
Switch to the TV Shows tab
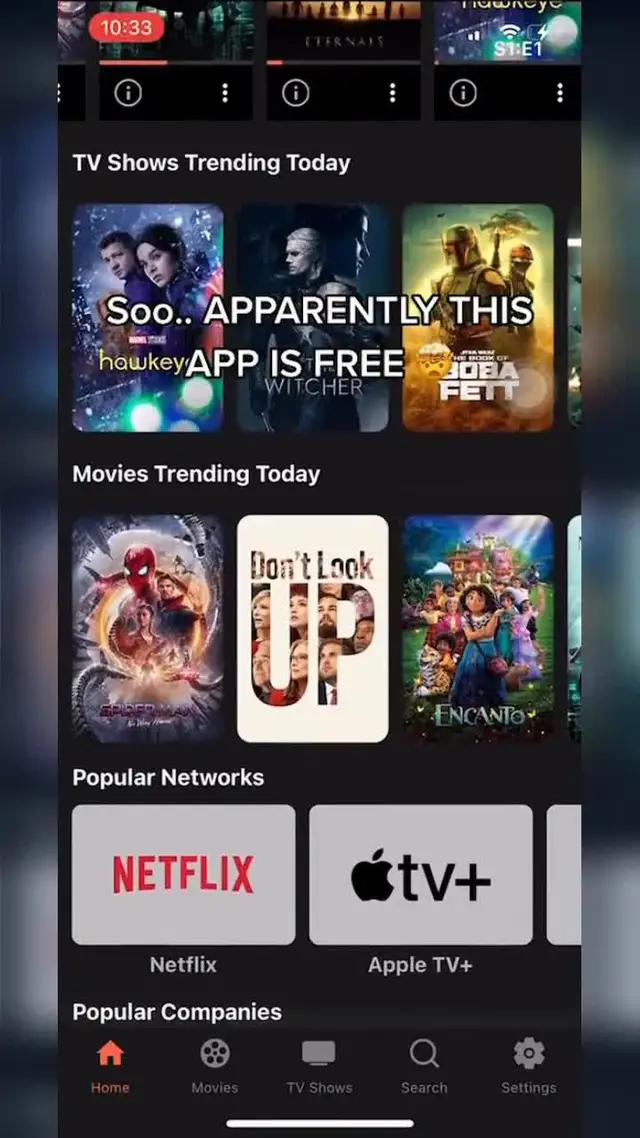pyautogui.click(x=319, y=1065)
